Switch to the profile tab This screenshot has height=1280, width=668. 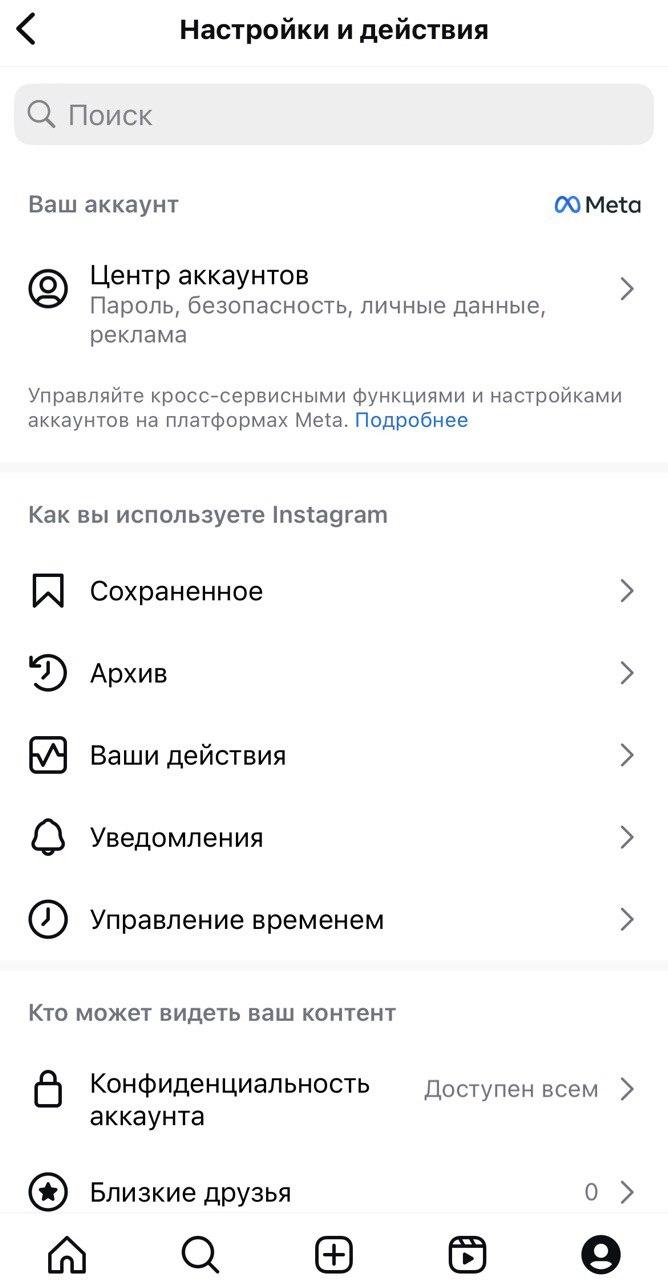coord(601,1253)
